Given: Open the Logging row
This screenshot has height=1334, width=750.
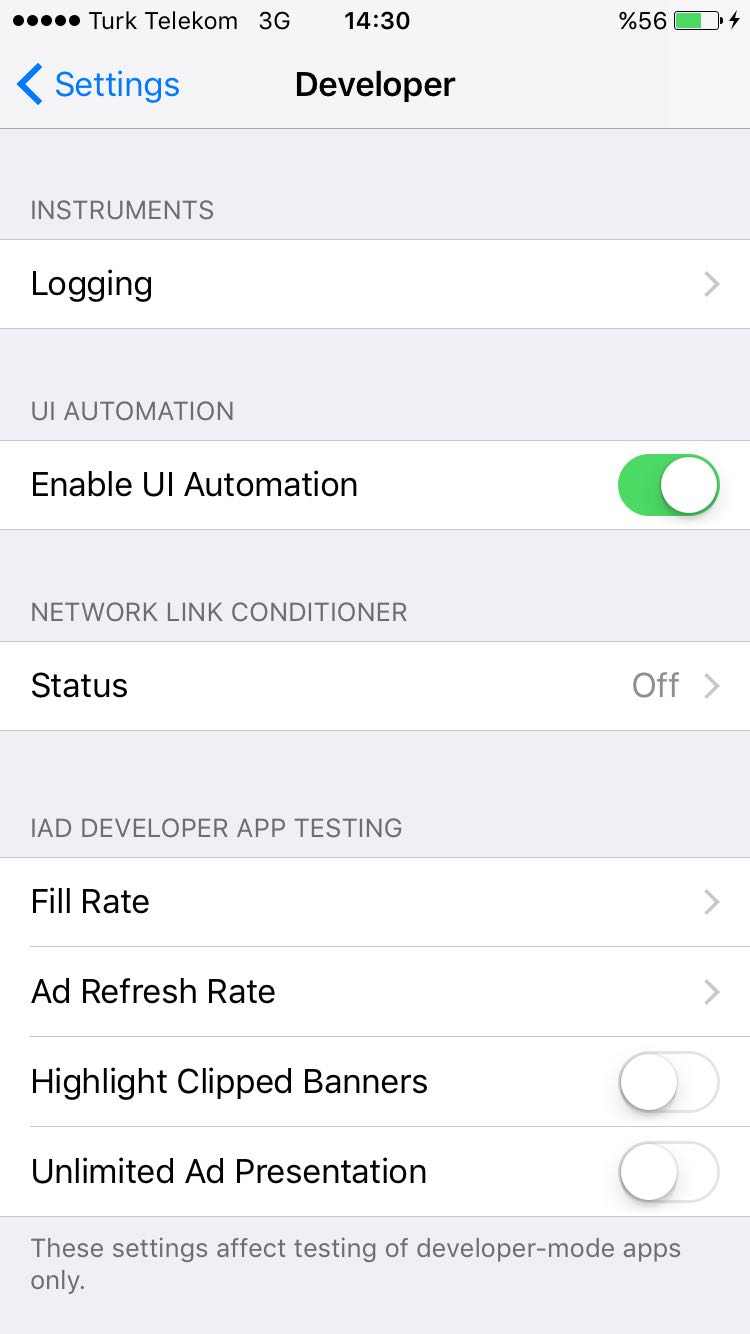Looking at the screenshot, I should pos(375,285).
